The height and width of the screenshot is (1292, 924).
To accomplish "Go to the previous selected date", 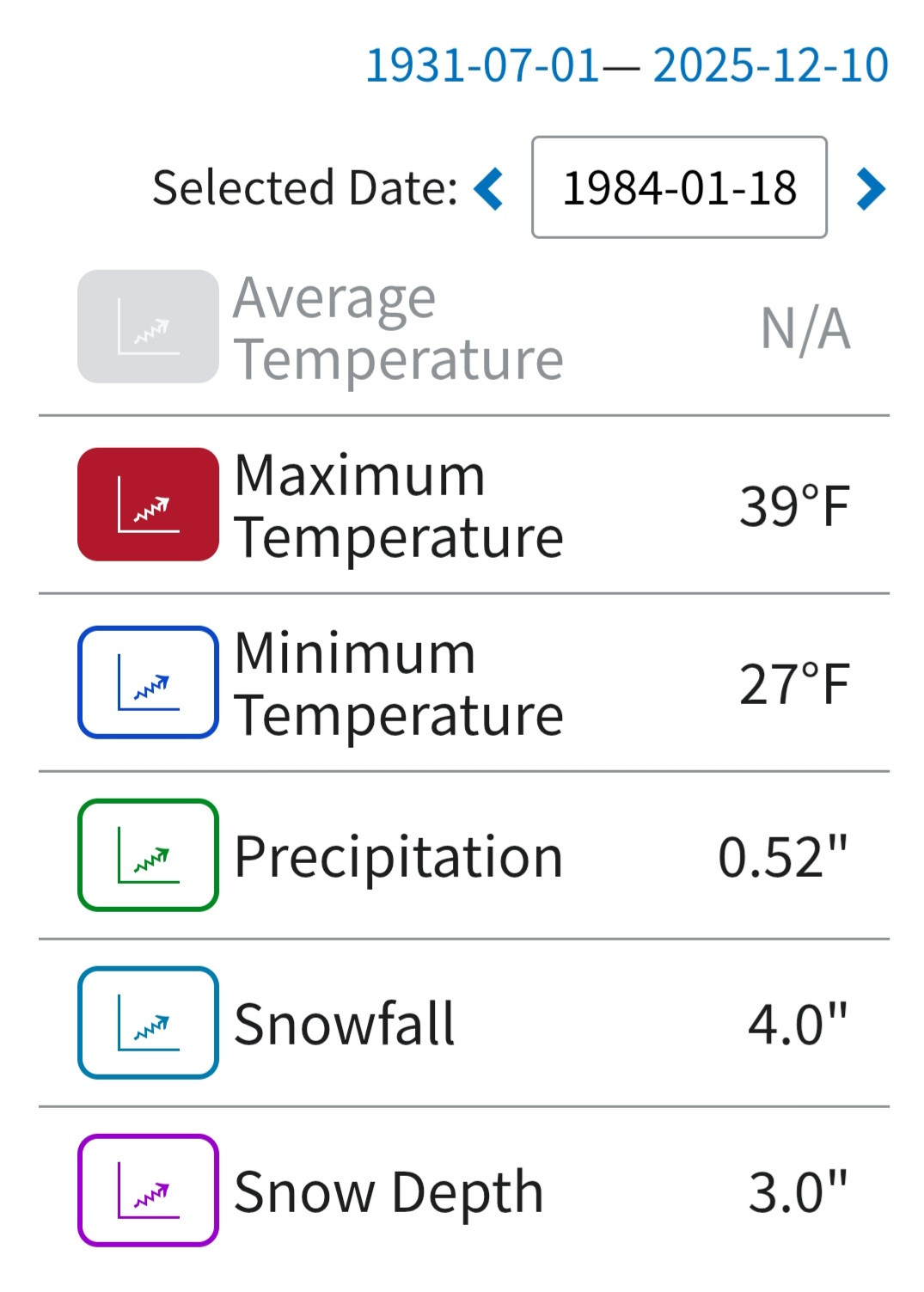I will point(489,189).
